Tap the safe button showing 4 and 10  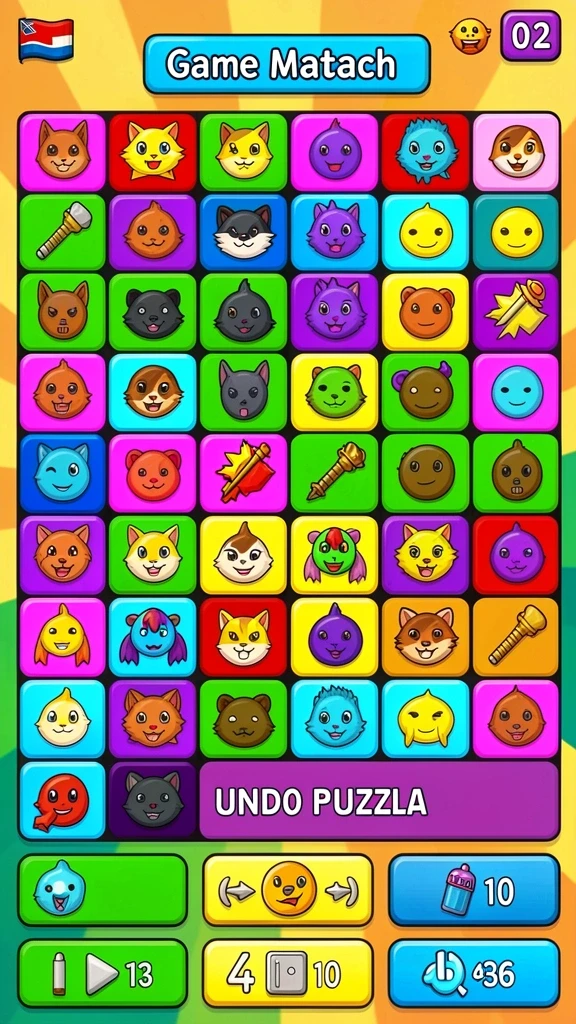(x=288, y=973)
